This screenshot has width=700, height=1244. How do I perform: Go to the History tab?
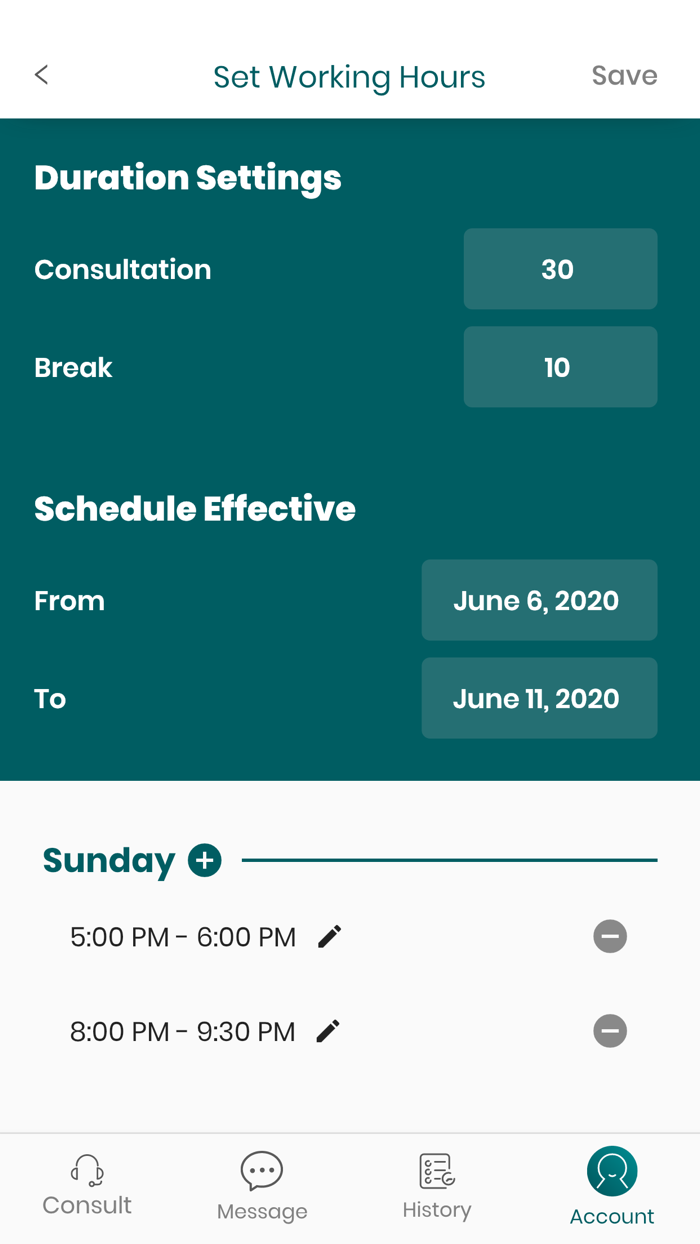tap(437, 1186)
